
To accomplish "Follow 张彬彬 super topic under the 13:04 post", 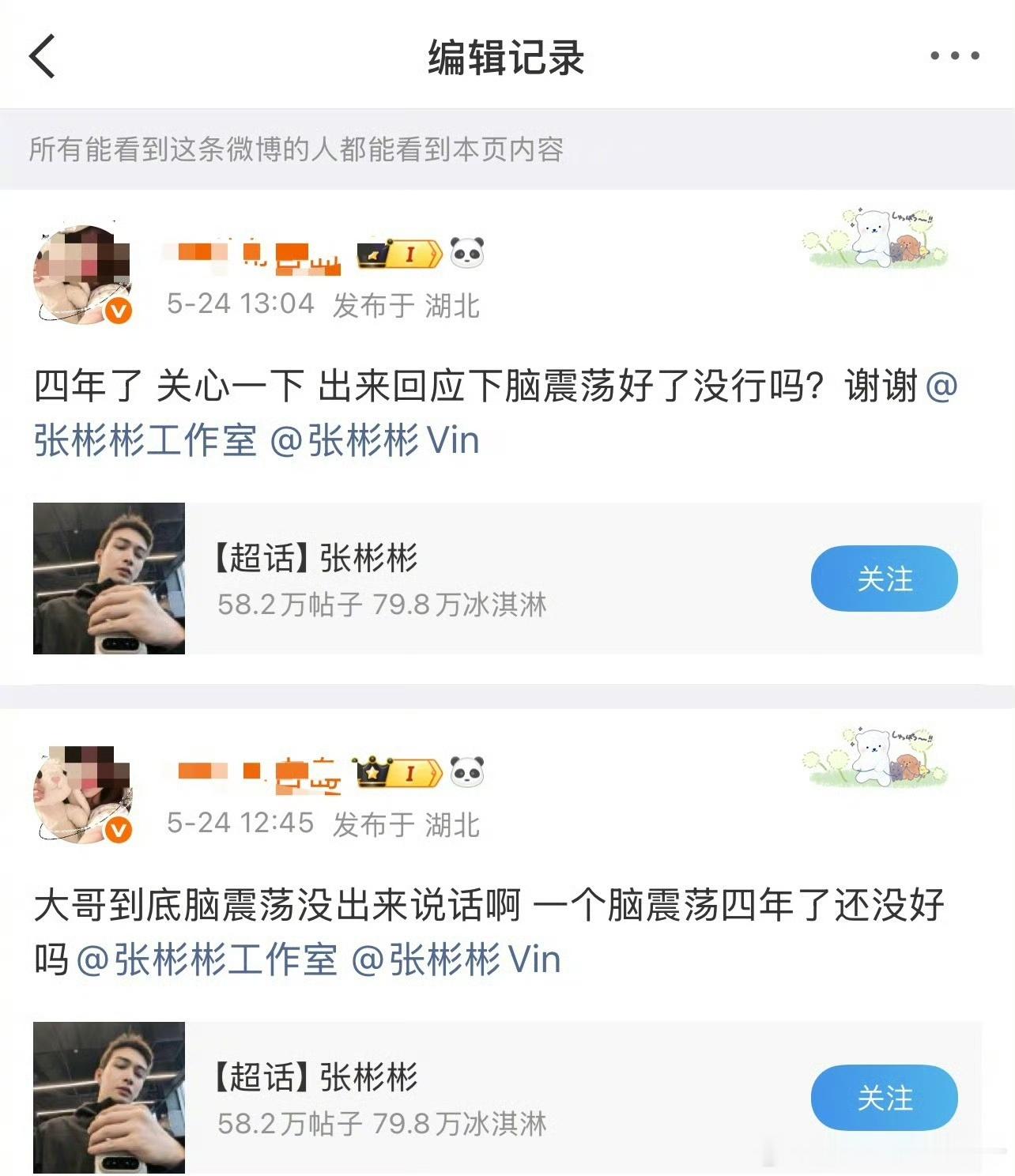I will (884, 579).
